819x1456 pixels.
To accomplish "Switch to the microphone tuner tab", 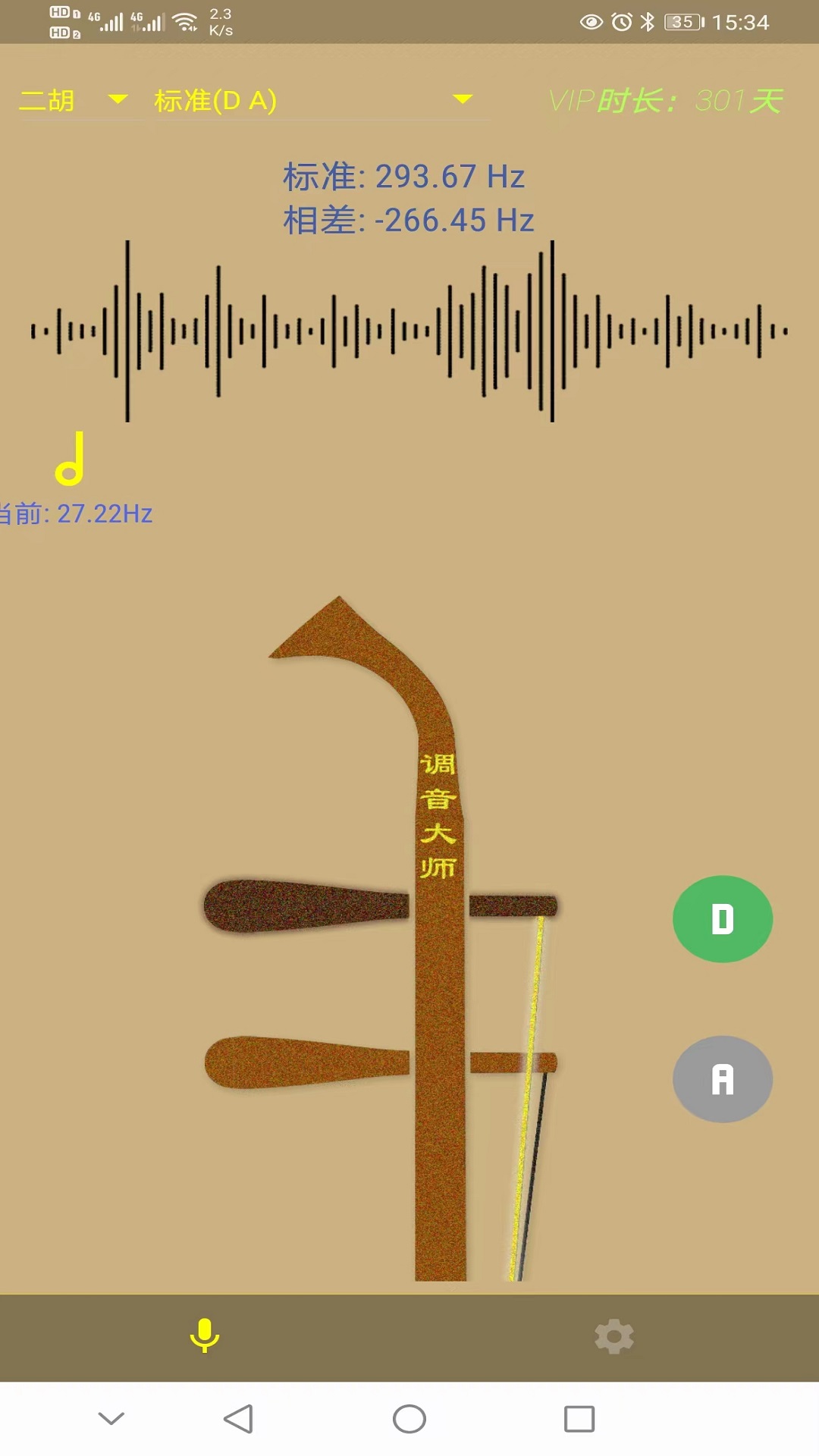I will tap(205, 1336).
